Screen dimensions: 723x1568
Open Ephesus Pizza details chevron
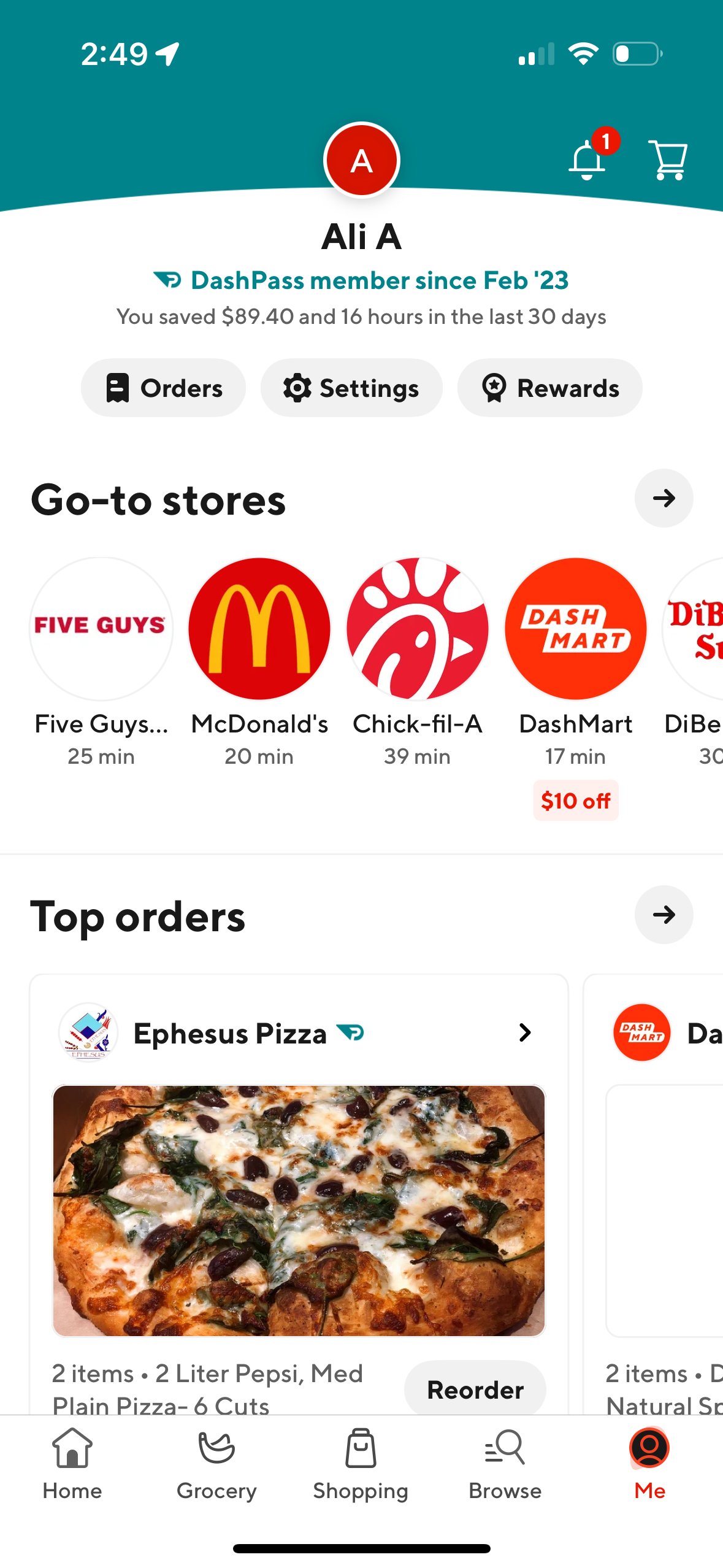pyautogui.click(x=525, y=1032)
